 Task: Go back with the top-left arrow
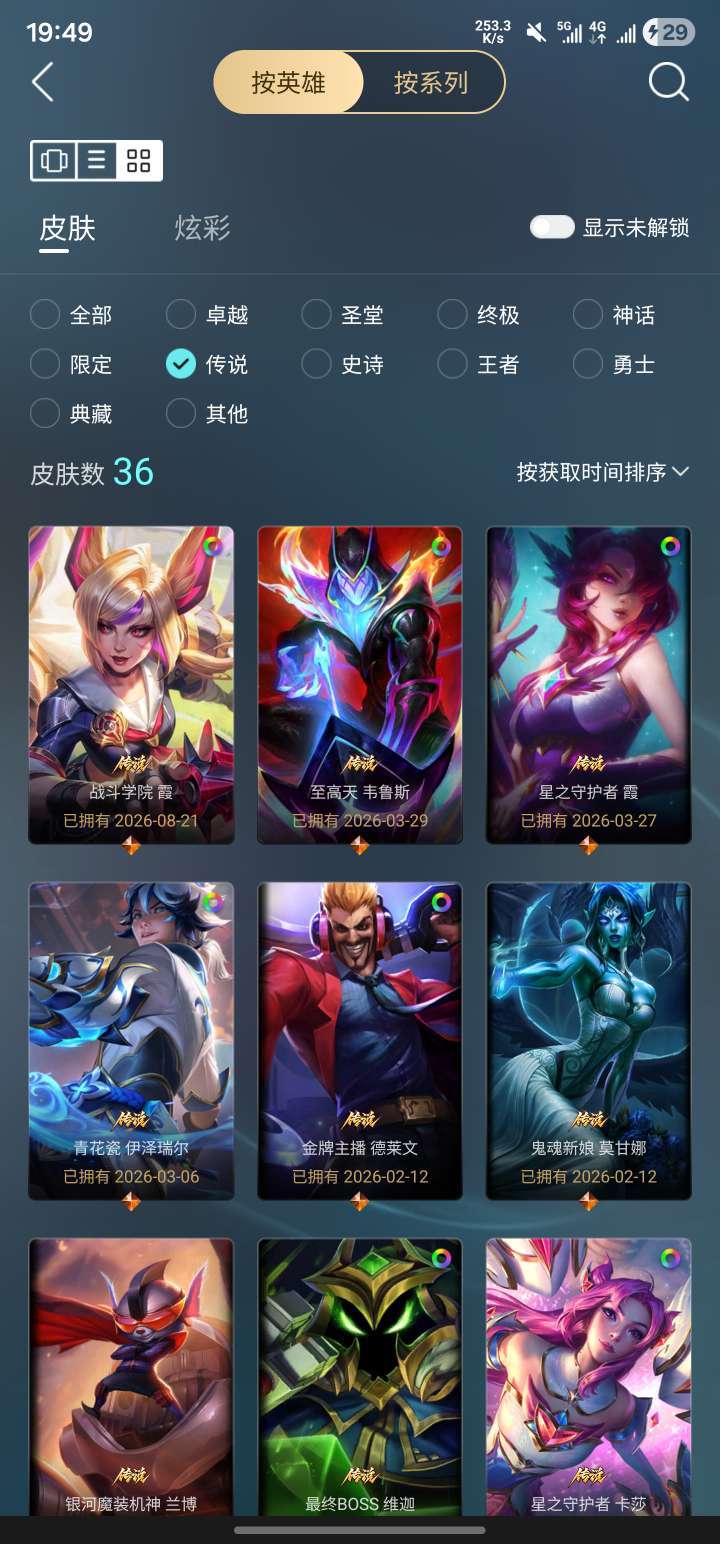[43, 82]
